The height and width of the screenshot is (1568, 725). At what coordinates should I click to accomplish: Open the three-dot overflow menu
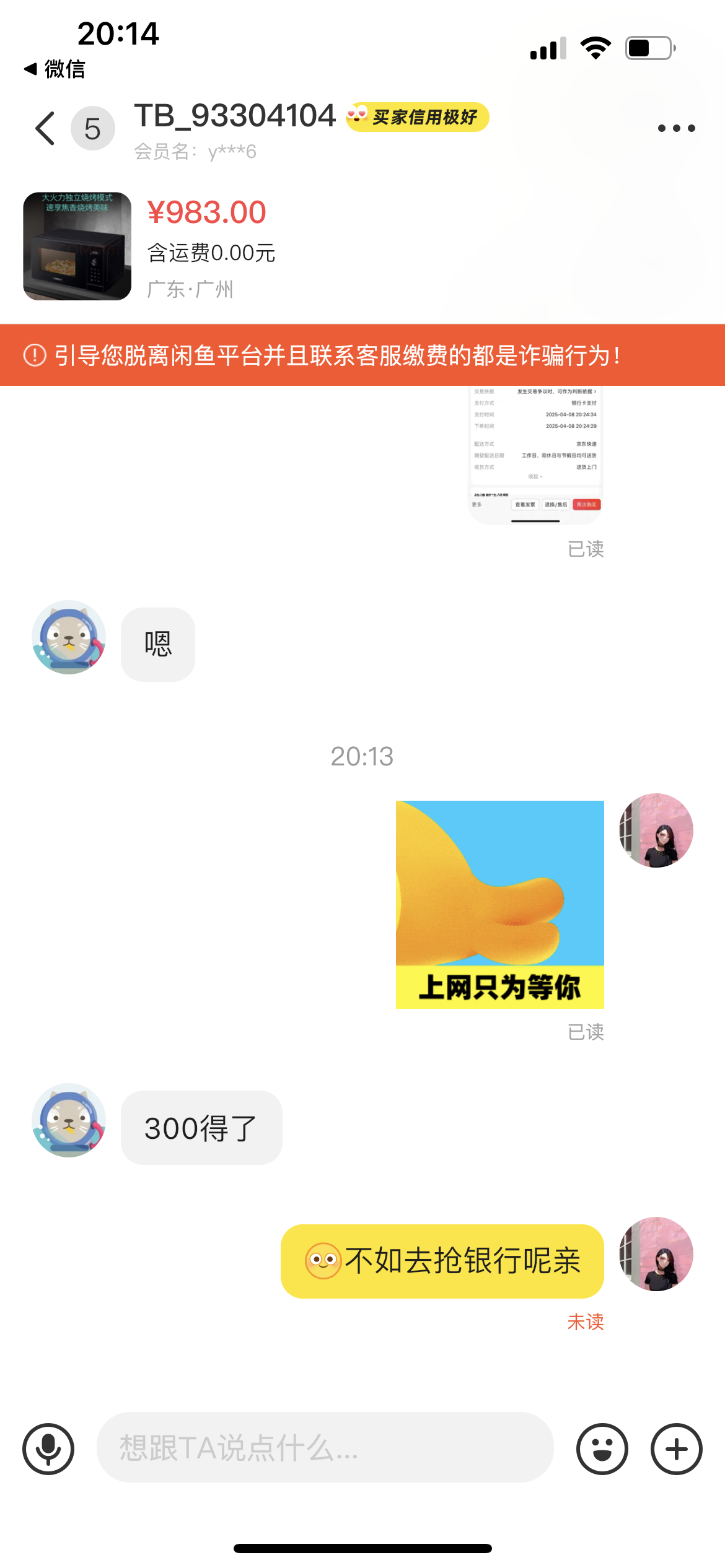pos(676,128)
